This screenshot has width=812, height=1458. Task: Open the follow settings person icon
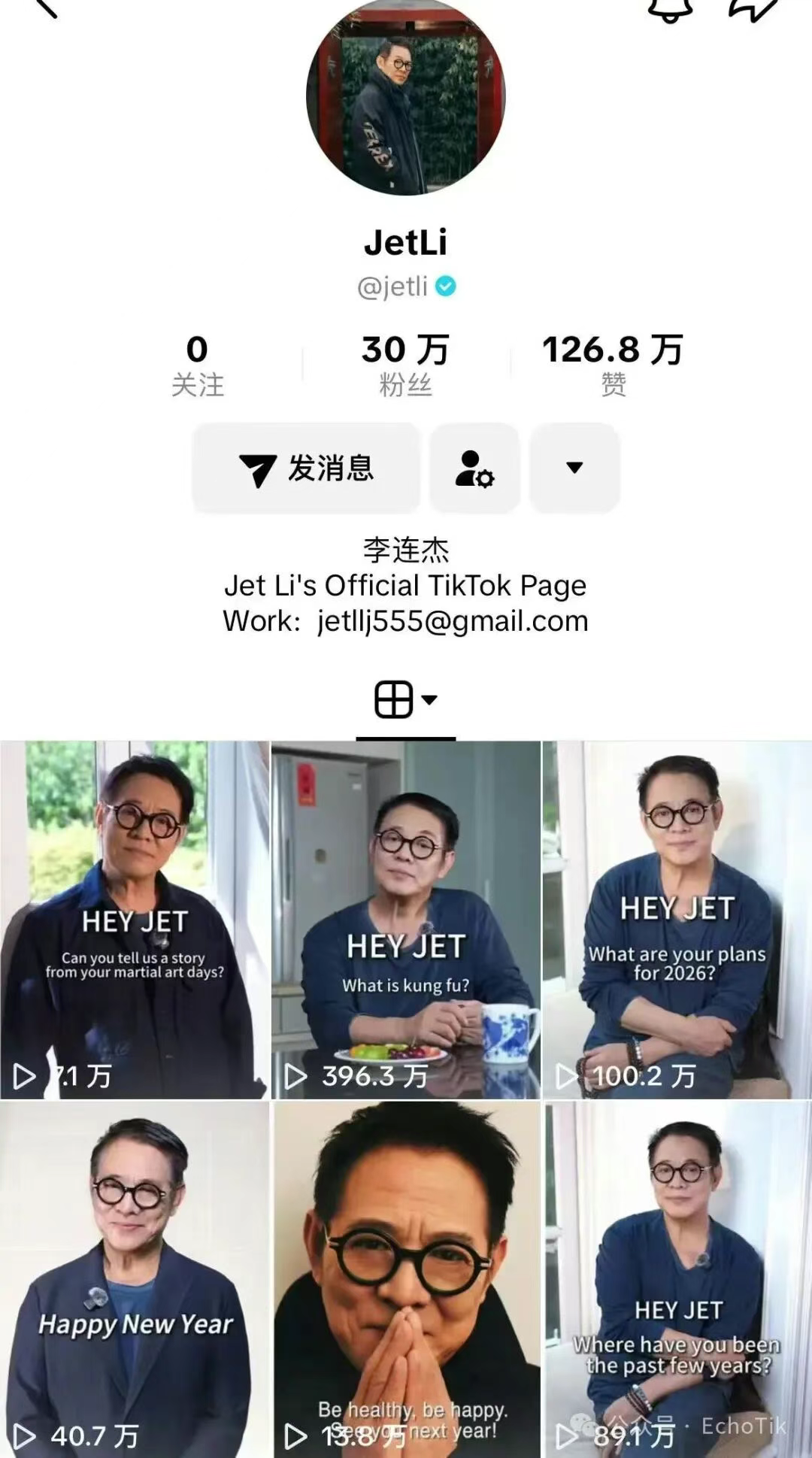pos(474,468)
